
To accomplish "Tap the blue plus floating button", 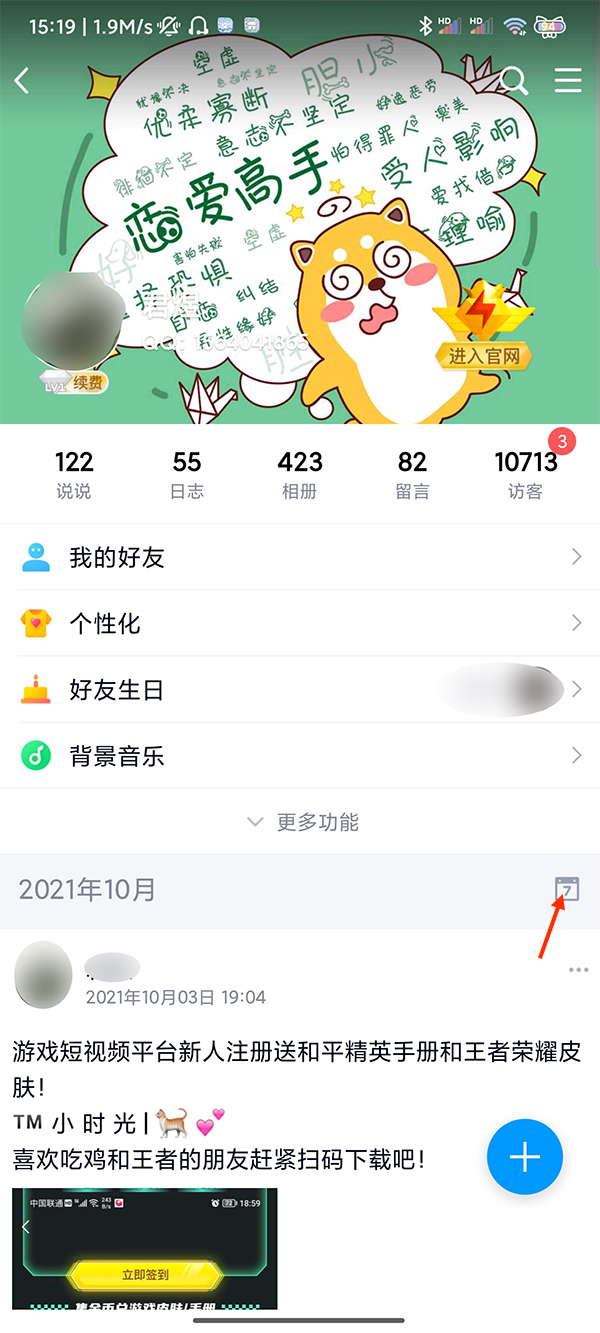I will coord(525,1157).
